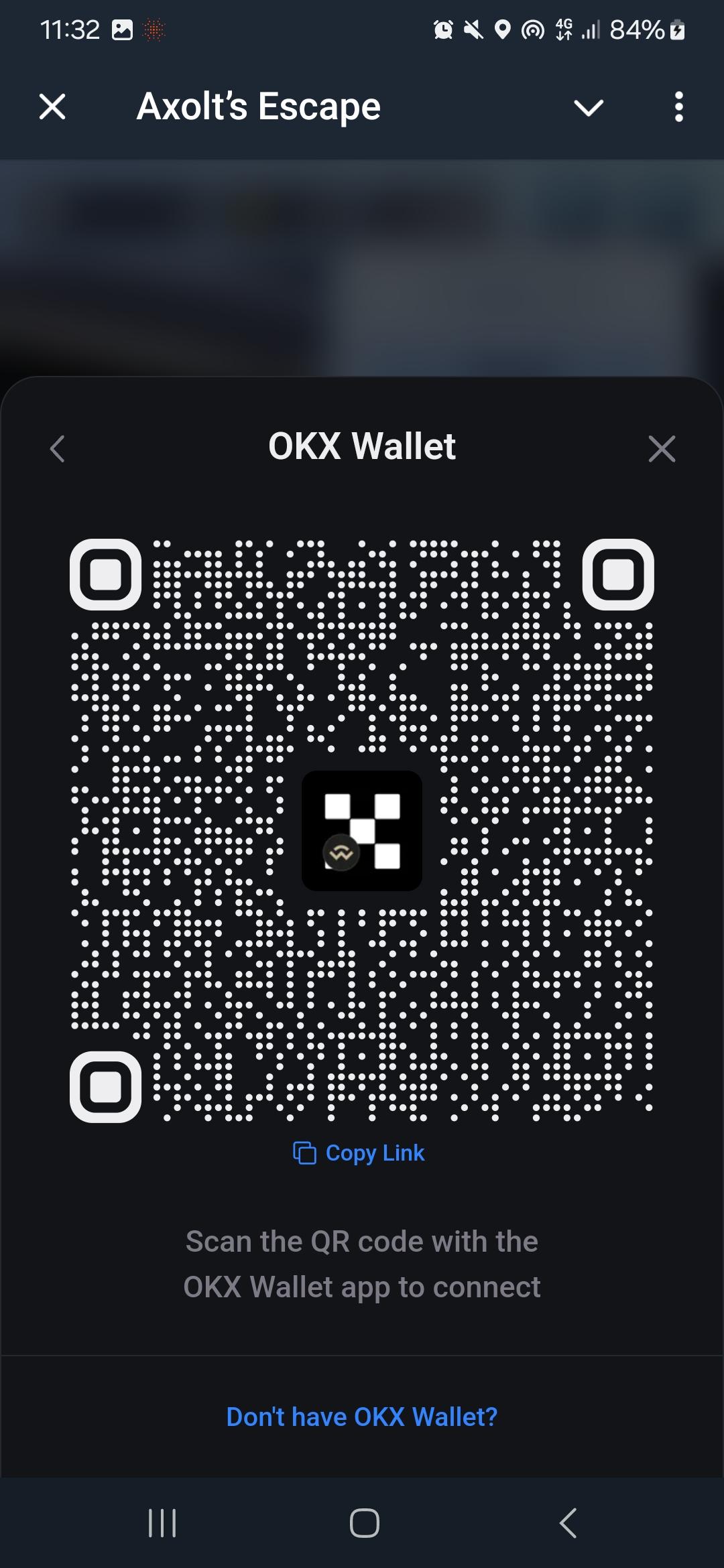Open the Don't have OKX Wallet? link
This screenshot has width=724, height=1568.
tap(362, 1417)
